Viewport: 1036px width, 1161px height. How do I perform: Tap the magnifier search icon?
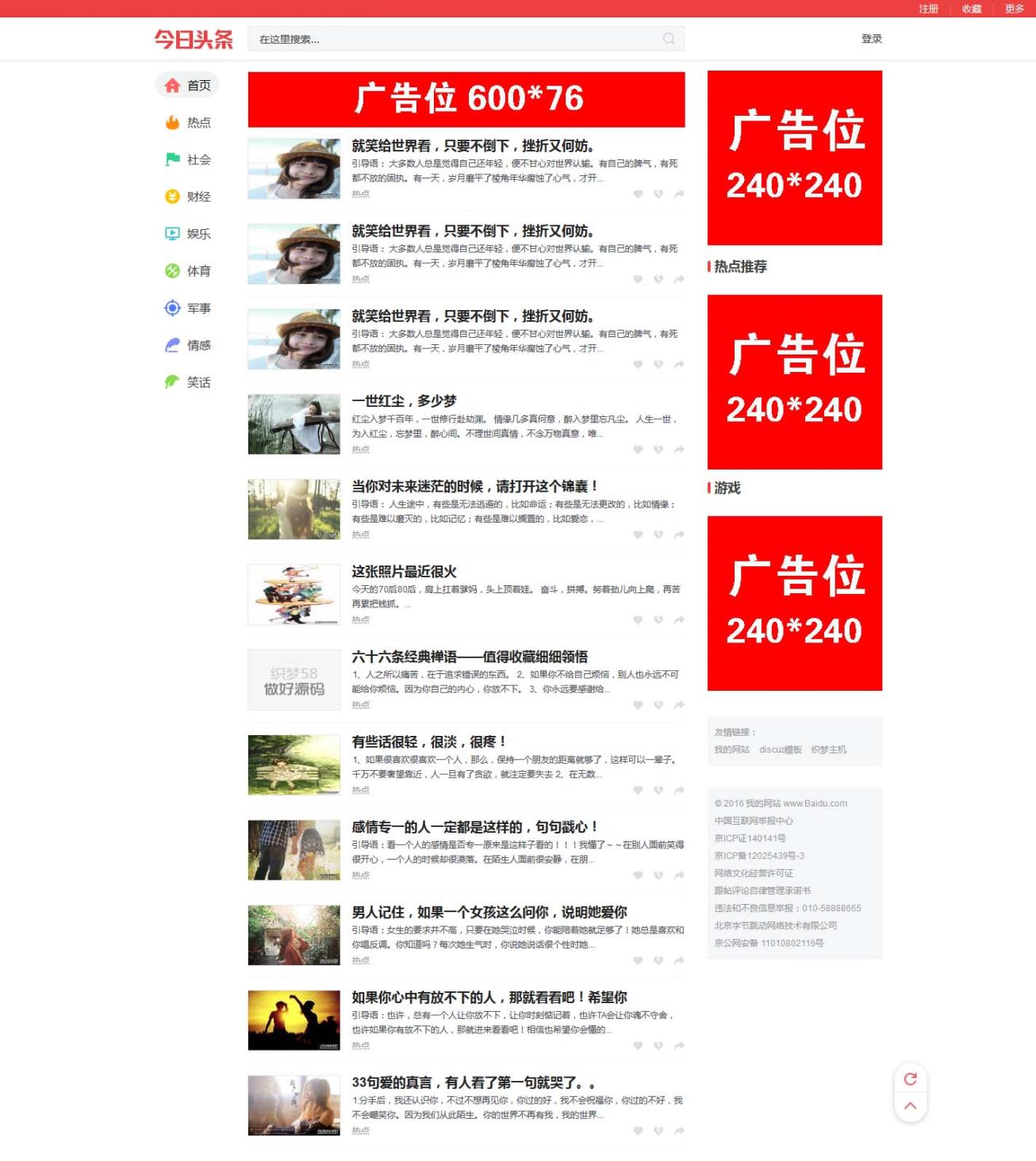(669, 39)
